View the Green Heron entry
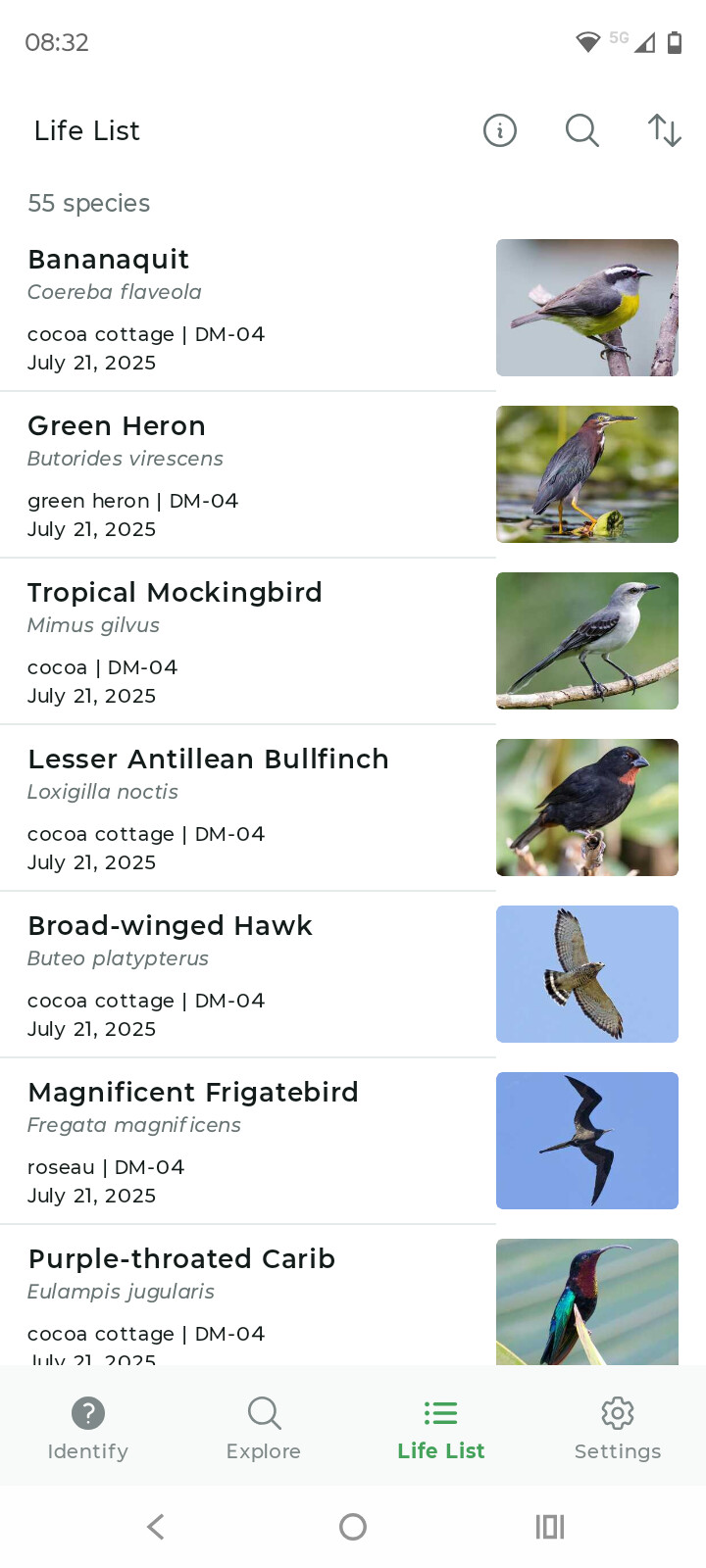The height and width of the screenshot is (1568, 706). tap(353, 474)
